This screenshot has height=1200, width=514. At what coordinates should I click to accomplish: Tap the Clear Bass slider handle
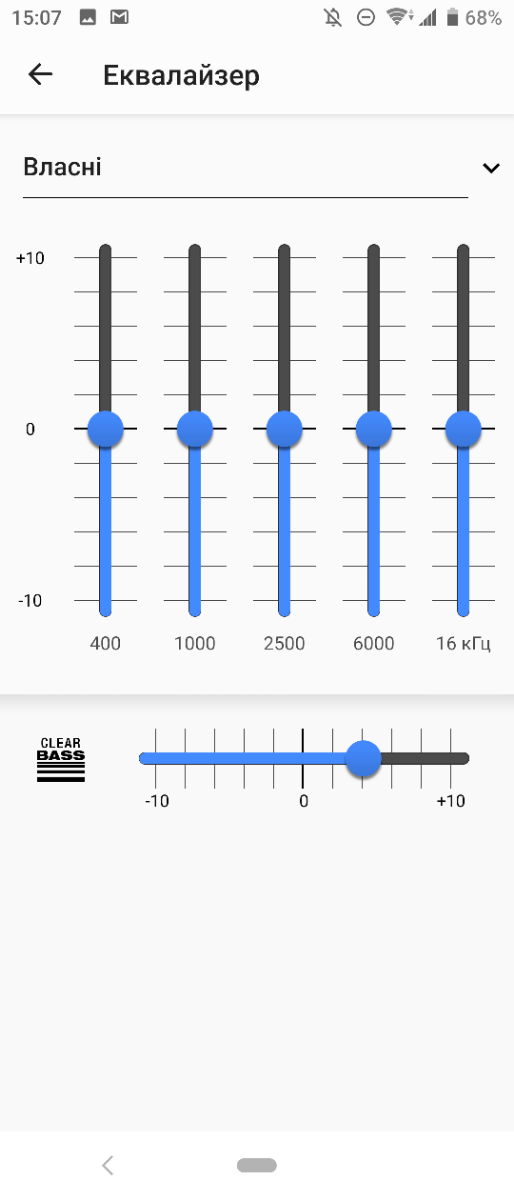364,758
